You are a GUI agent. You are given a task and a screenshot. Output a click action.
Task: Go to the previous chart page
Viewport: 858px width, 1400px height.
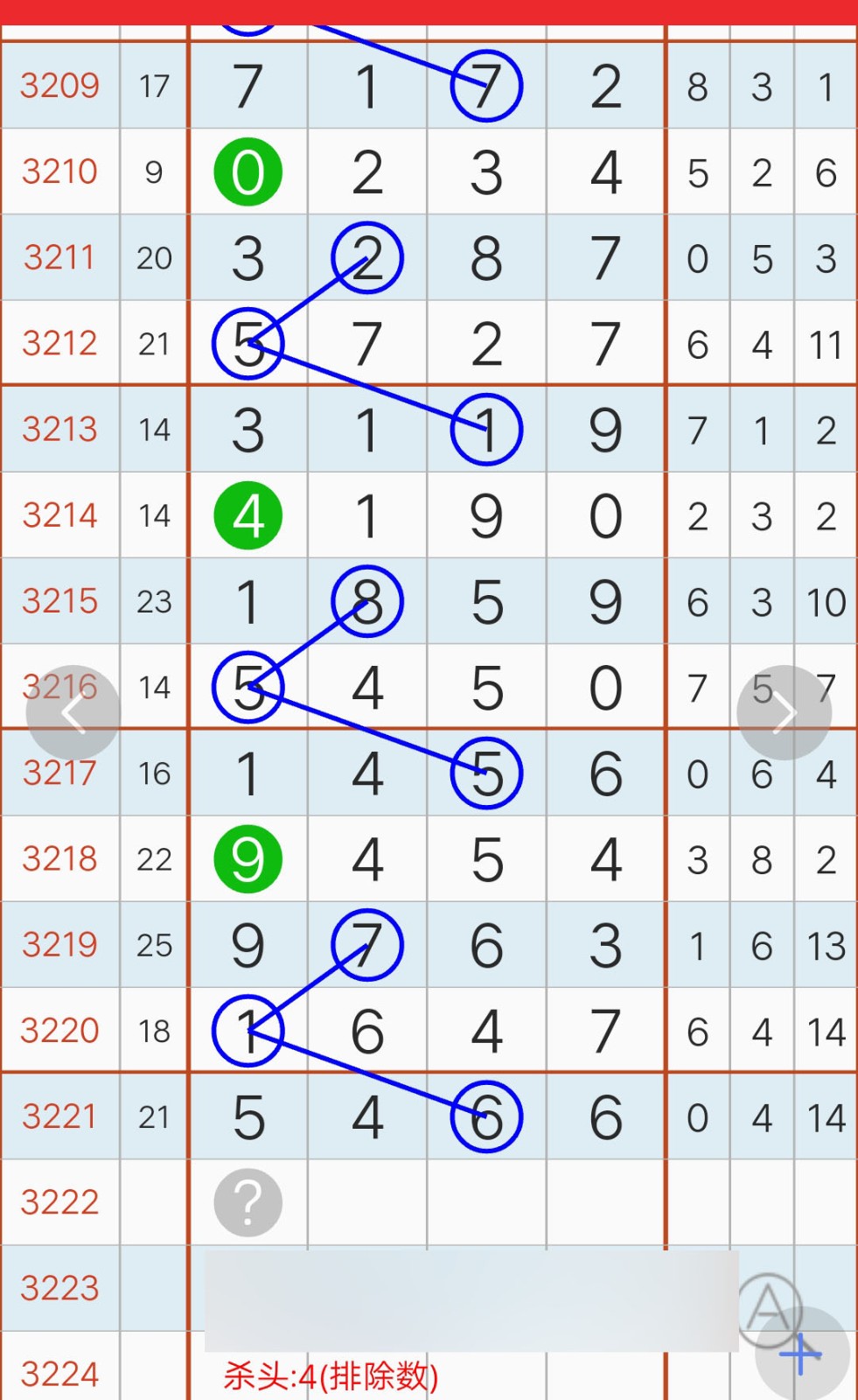(x=73, y=713)
